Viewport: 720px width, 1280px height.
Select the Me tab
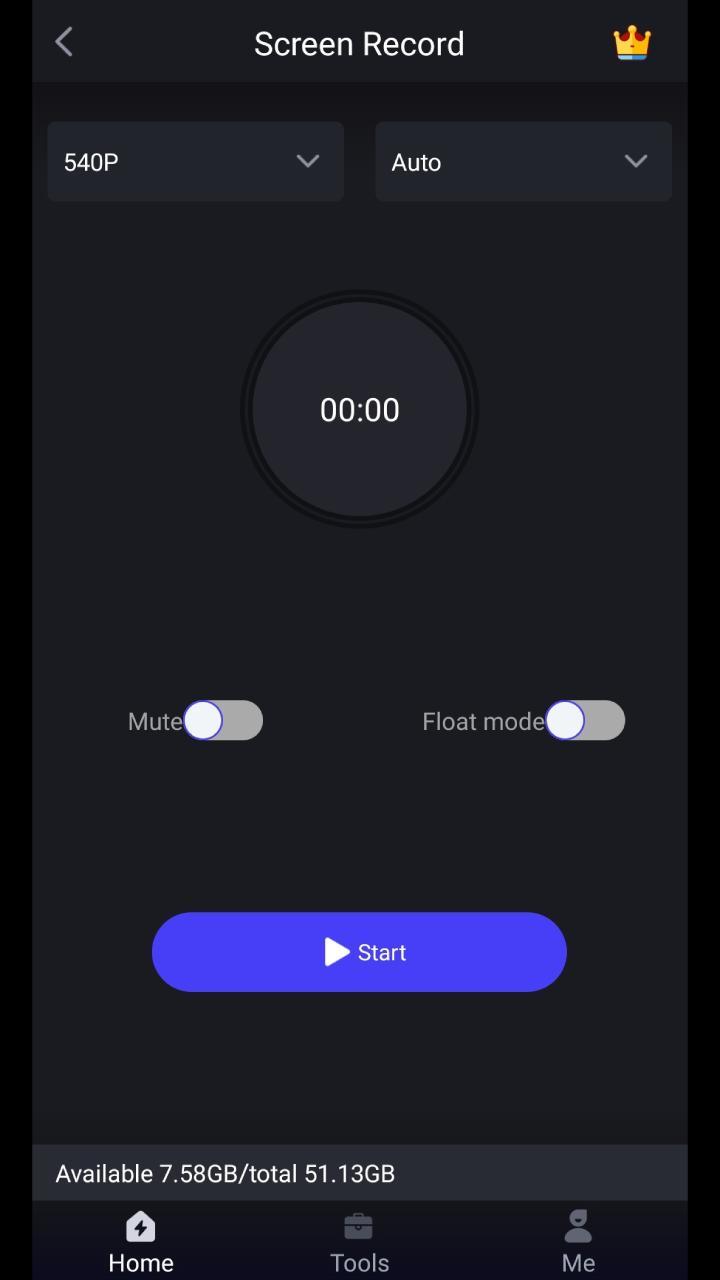click(x=578, y=1240)
